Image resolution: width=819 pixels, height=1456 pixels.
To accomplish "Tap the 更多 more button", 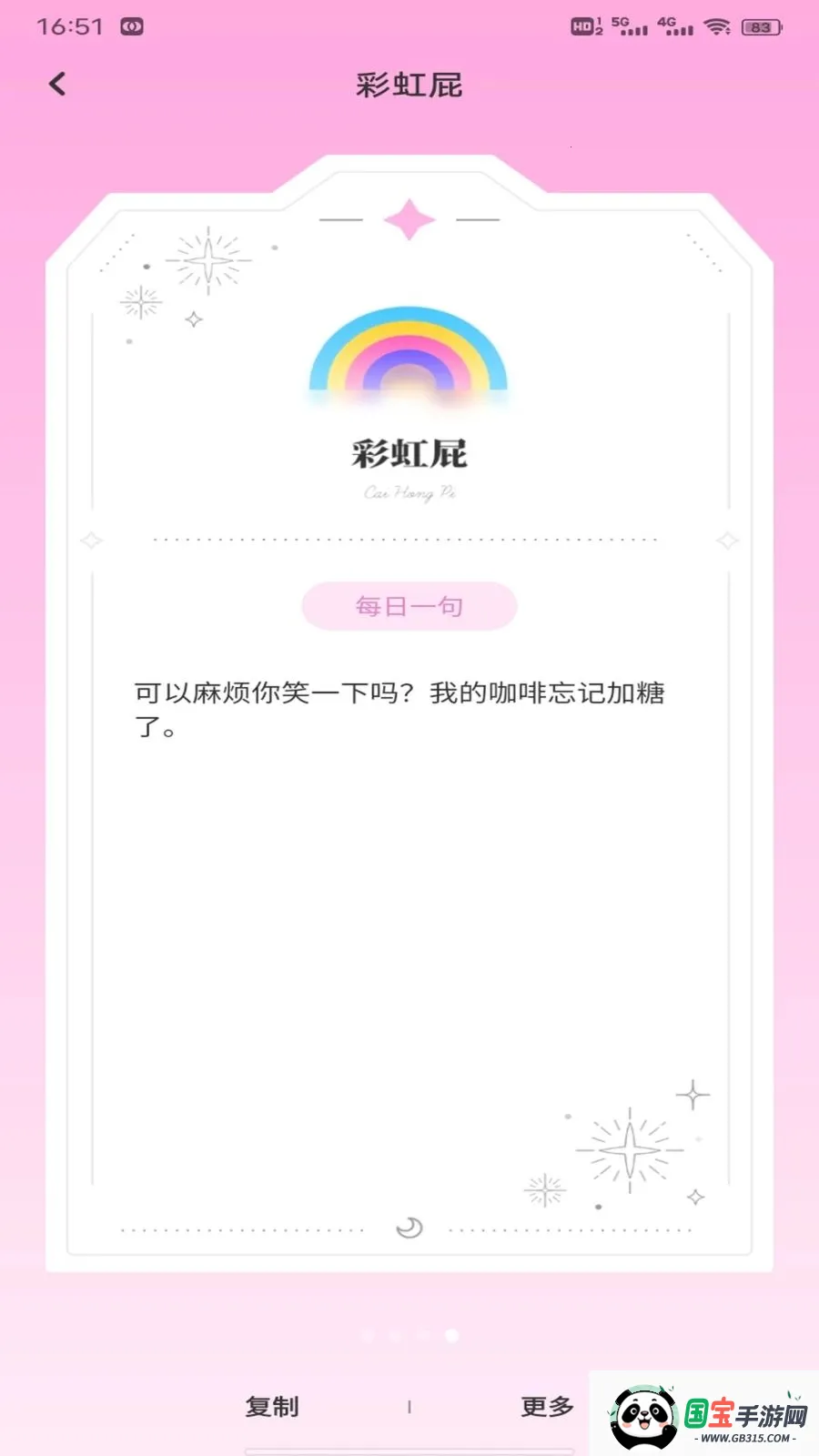I will (x=545, y=1406).
